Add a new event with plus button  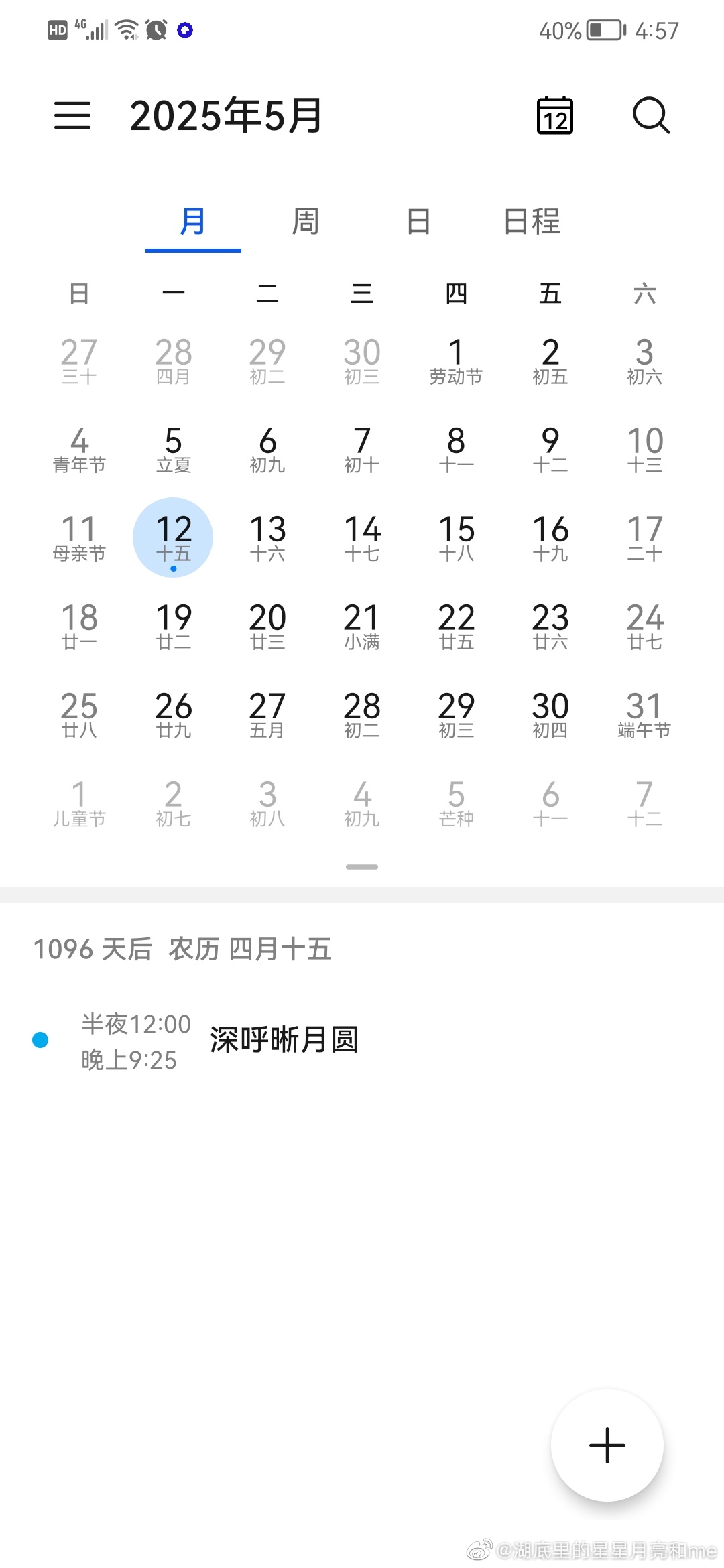coord(607,1445)
